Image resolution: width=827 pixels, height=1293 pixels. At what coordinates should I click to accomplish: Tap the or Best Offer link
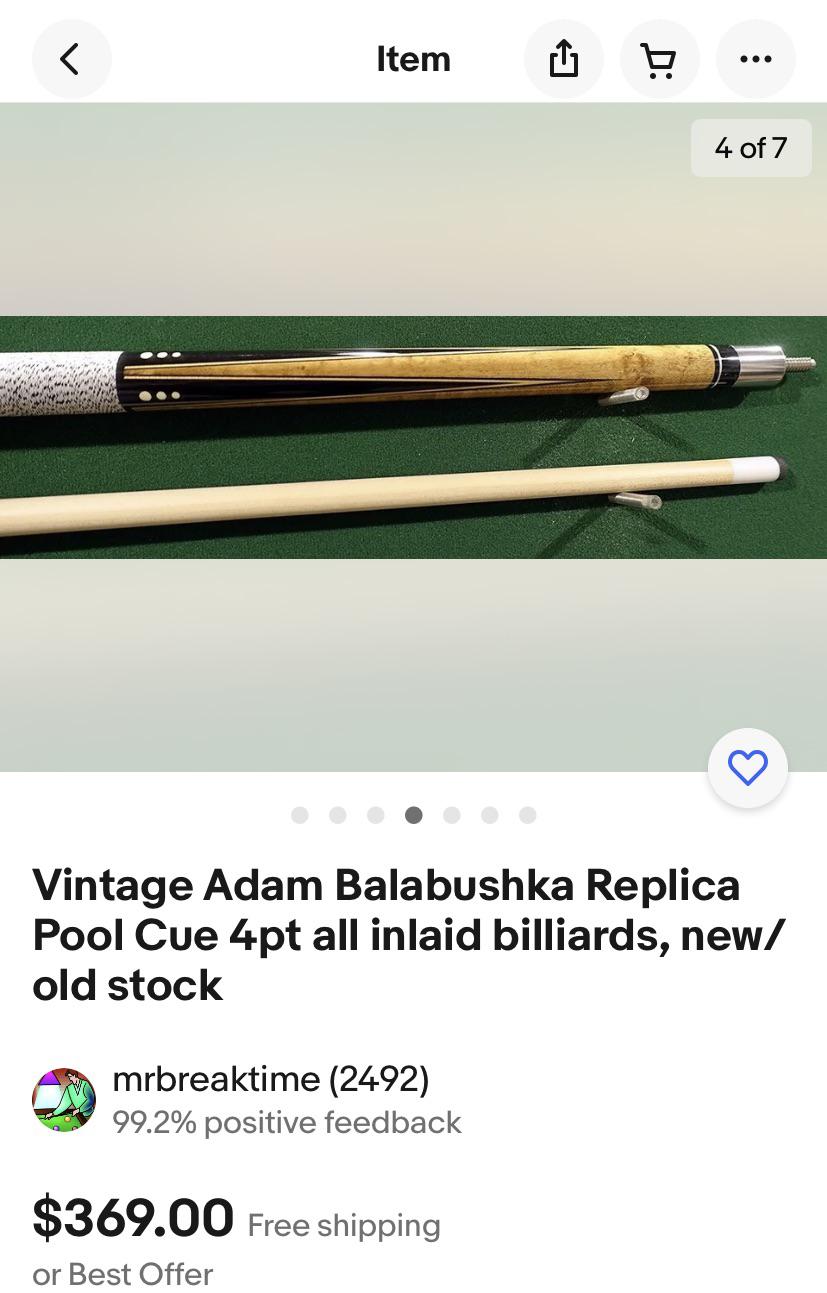(x=122, y=1274)
